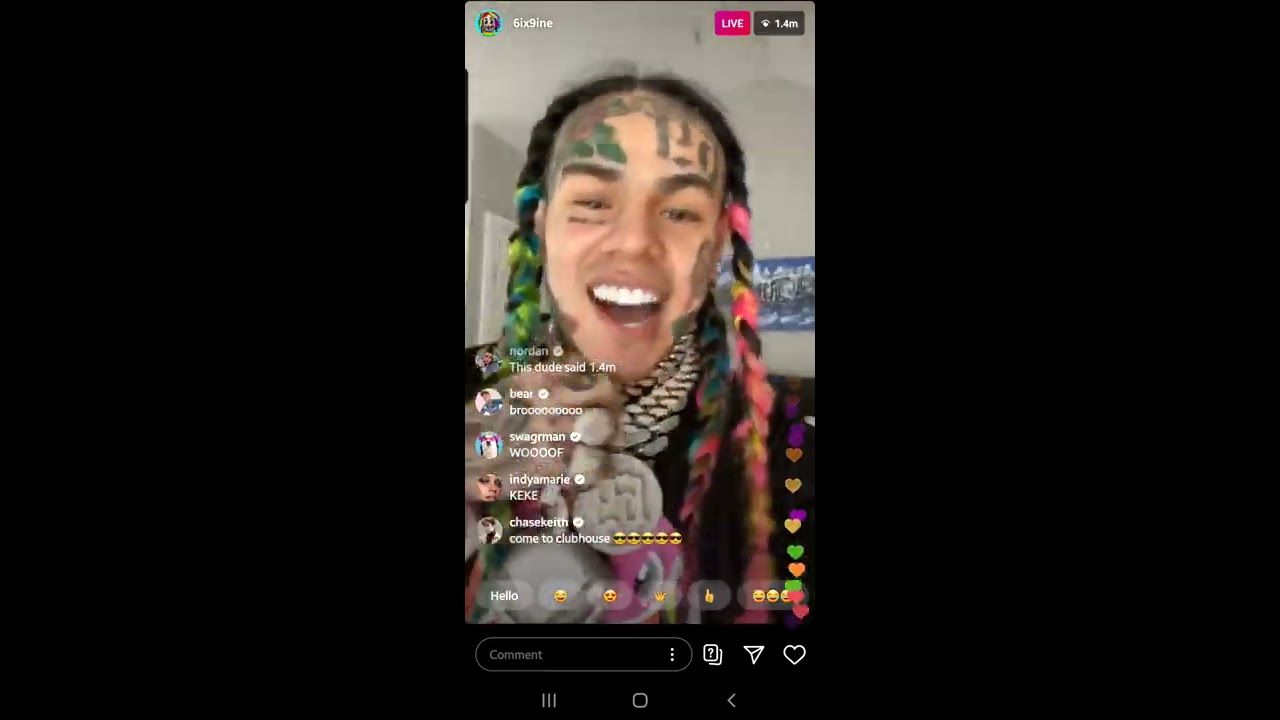Send the Hello quick reply

pos(504,596)
